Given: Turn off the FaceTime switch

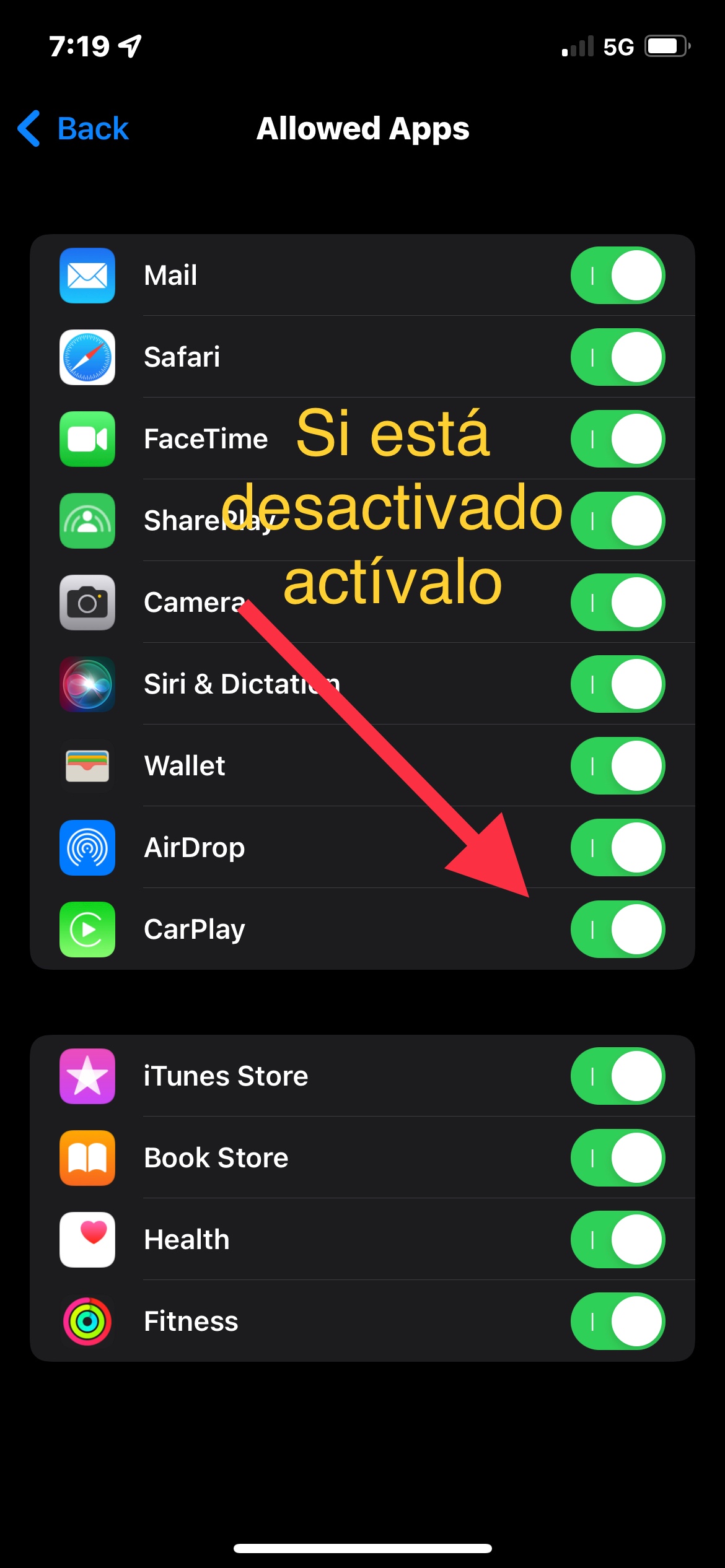Looking at the screenshot, I should coord(617,439).
